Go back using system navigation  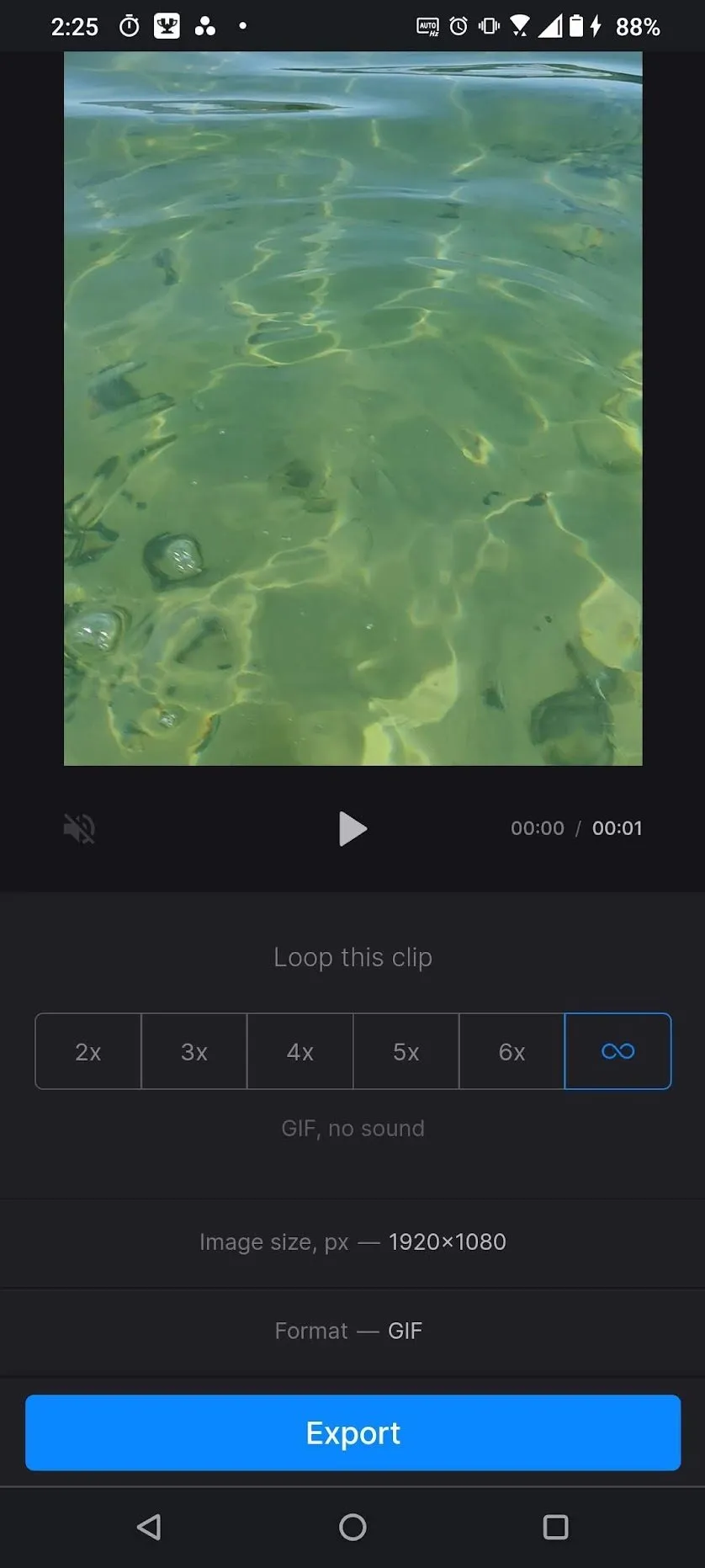click(149, 1527)
